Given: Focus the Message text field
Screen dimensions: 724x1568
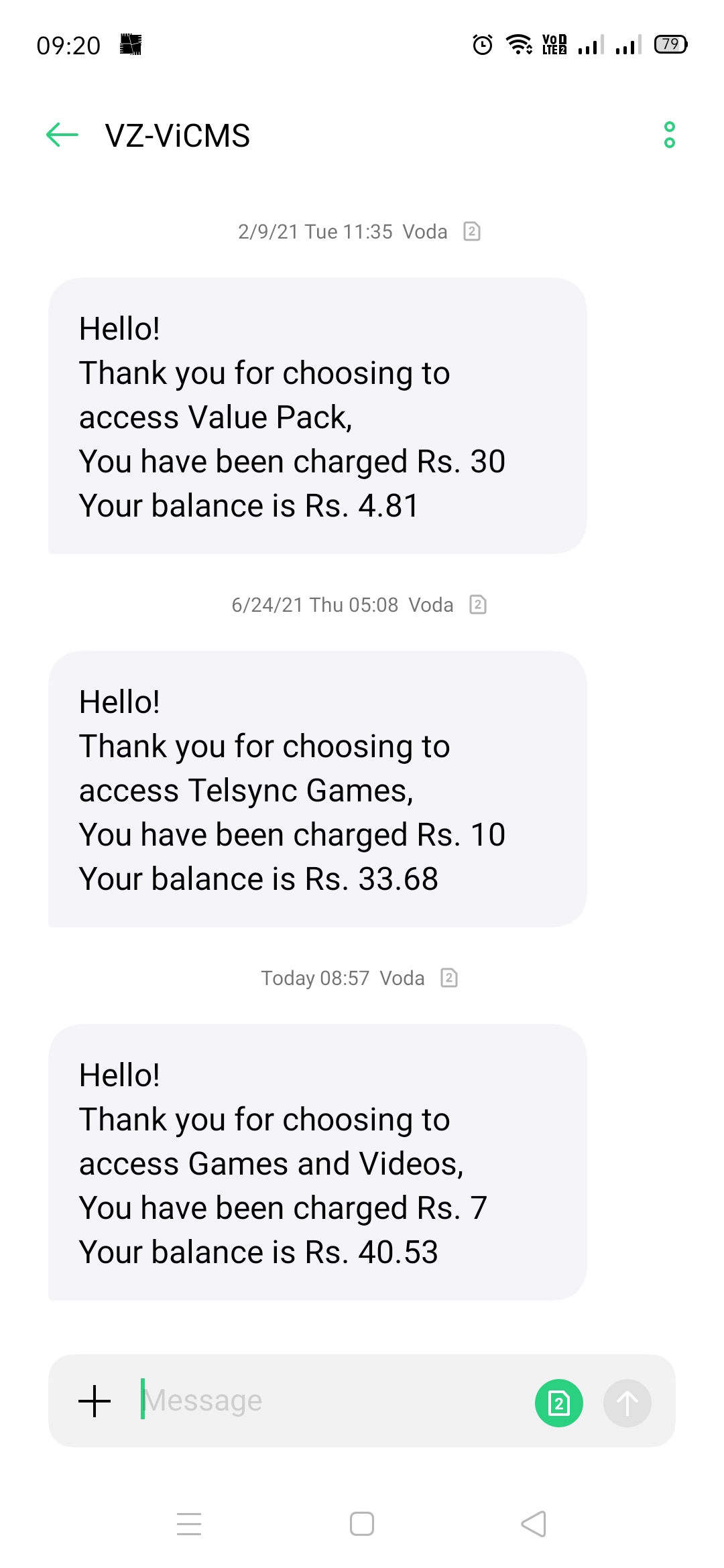Looking at the screenshot, I should tap(328, 1401).
